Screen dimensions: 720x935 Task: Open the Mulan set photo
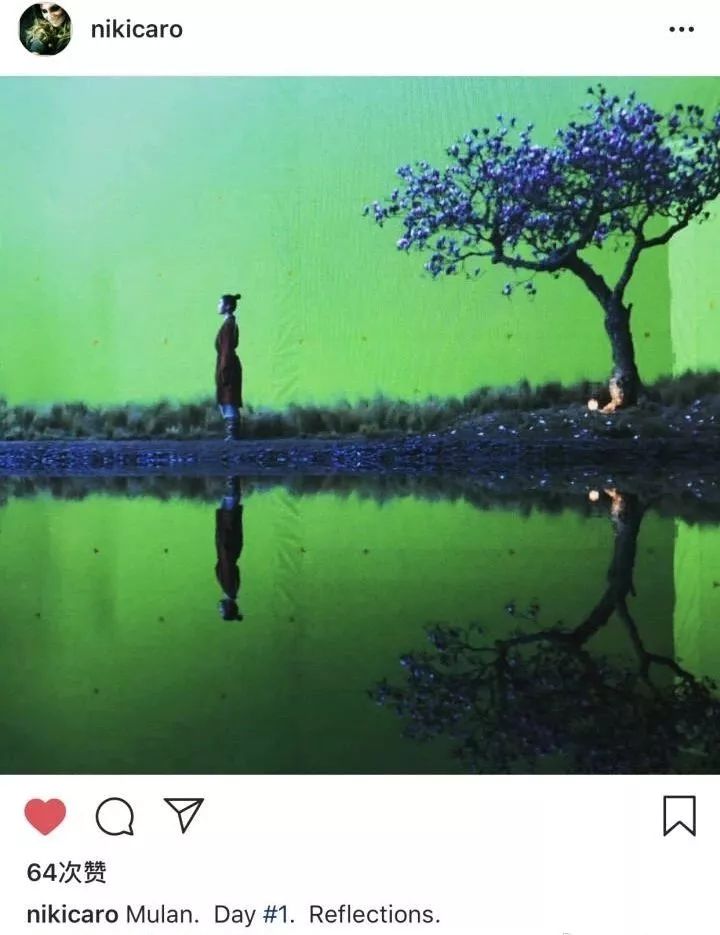point(360,425)
